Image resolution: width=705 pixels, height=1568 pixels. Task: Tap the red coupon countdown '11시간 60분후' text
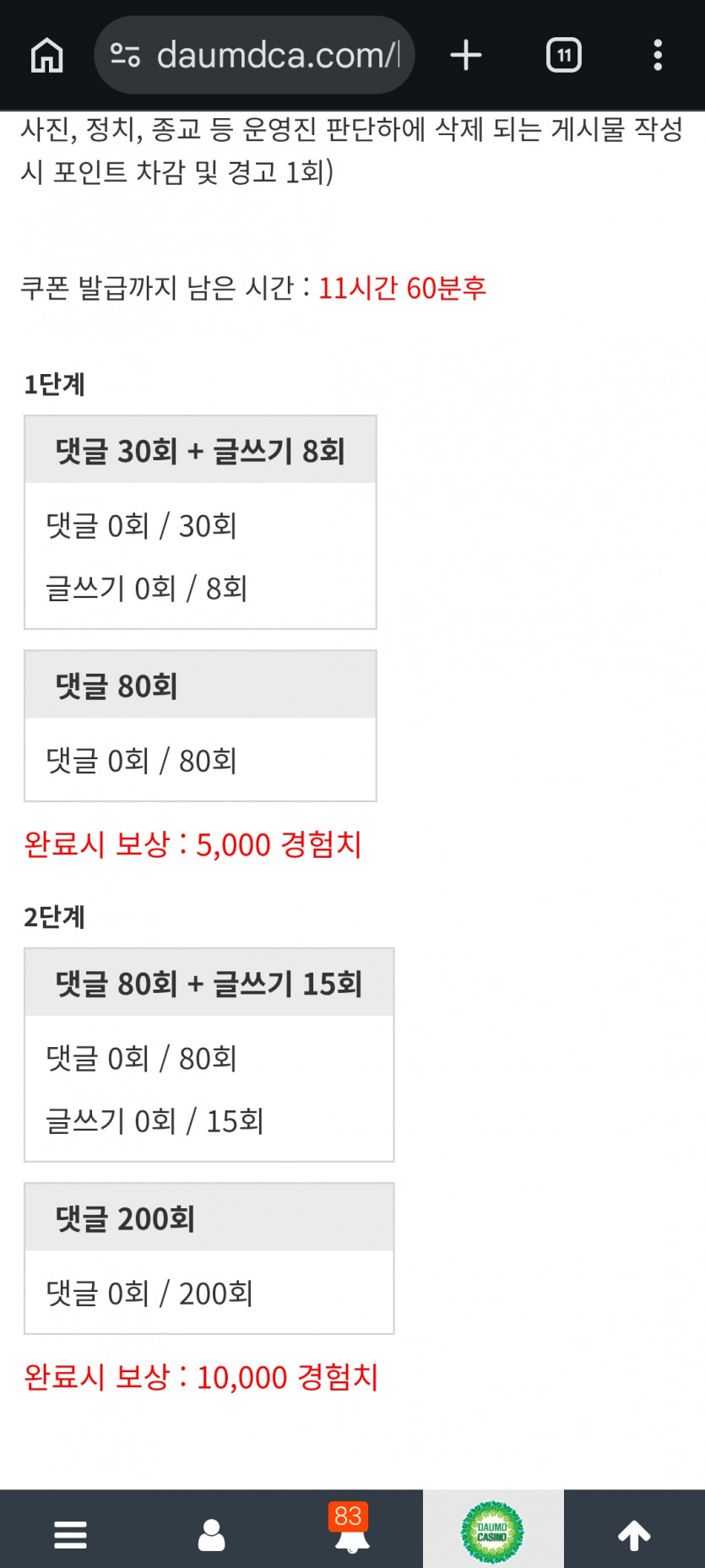pyautogui.click(x=404, y=290)
